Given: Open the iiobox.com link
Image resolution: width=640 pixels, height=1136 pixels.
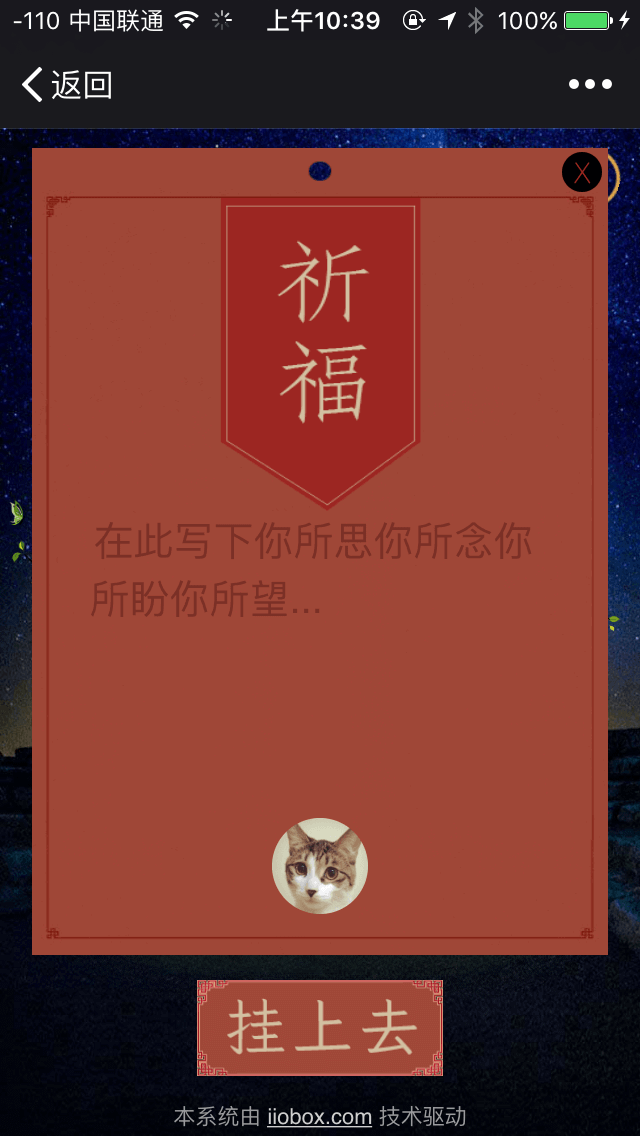Looking at the screenshot, I should point(319,1116).
